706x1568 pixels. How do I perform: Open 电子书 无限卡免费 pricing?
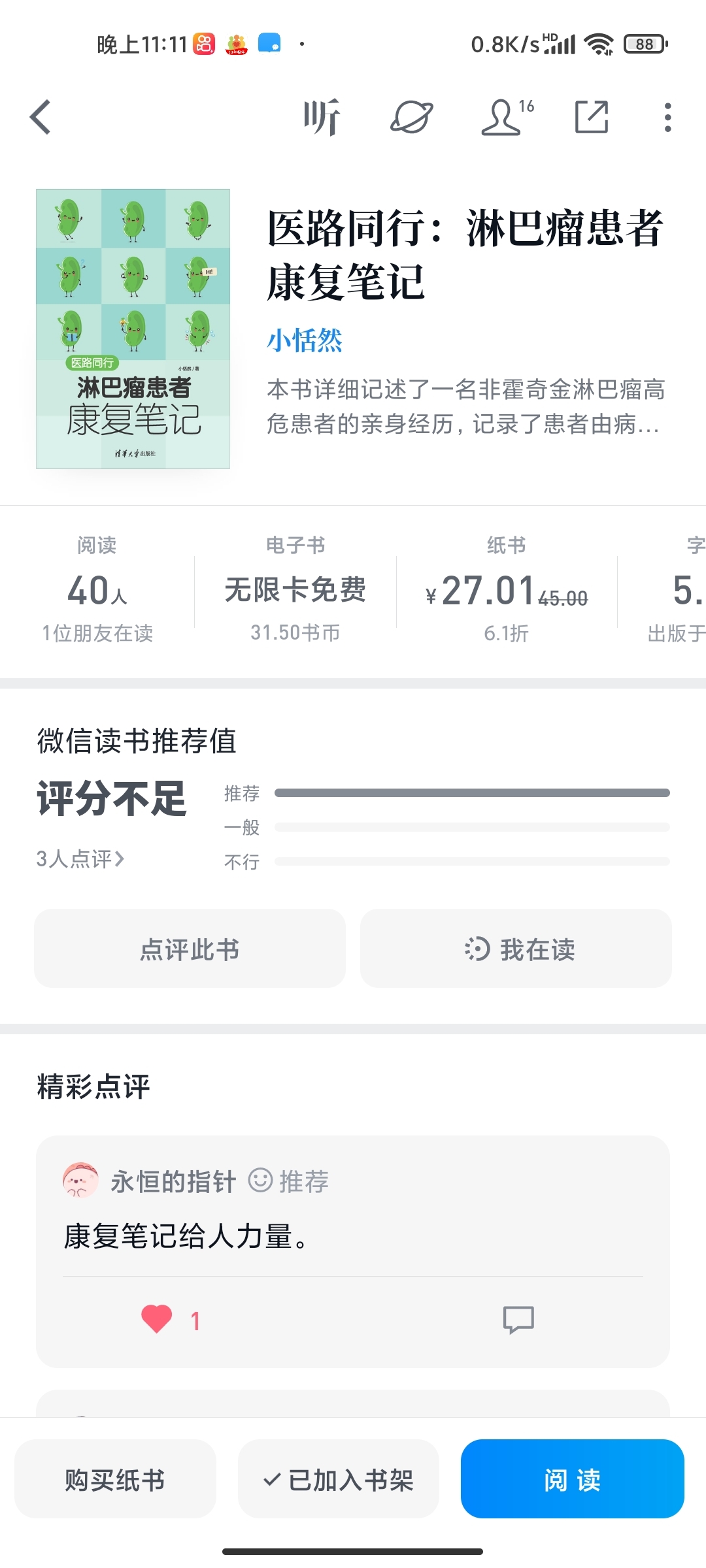click(295, 590)
